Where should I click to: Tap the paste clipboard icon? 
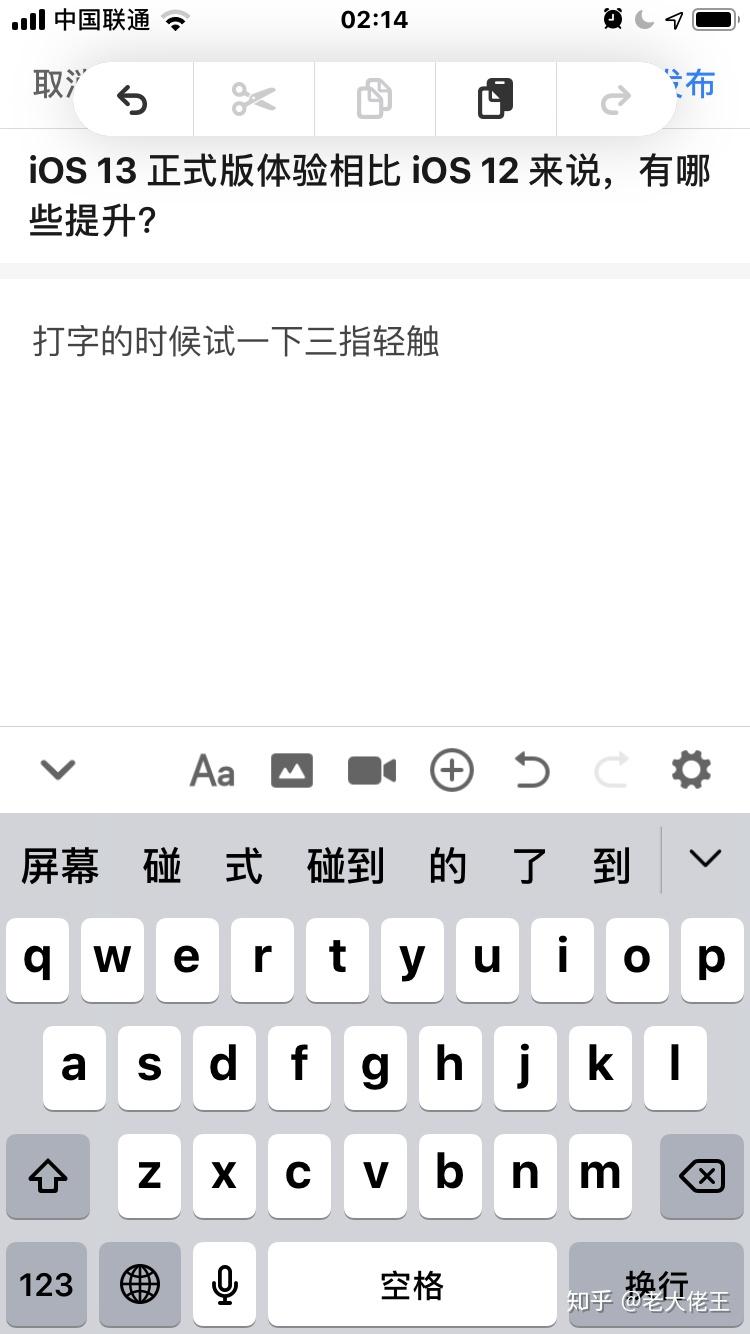coord(495,98)
